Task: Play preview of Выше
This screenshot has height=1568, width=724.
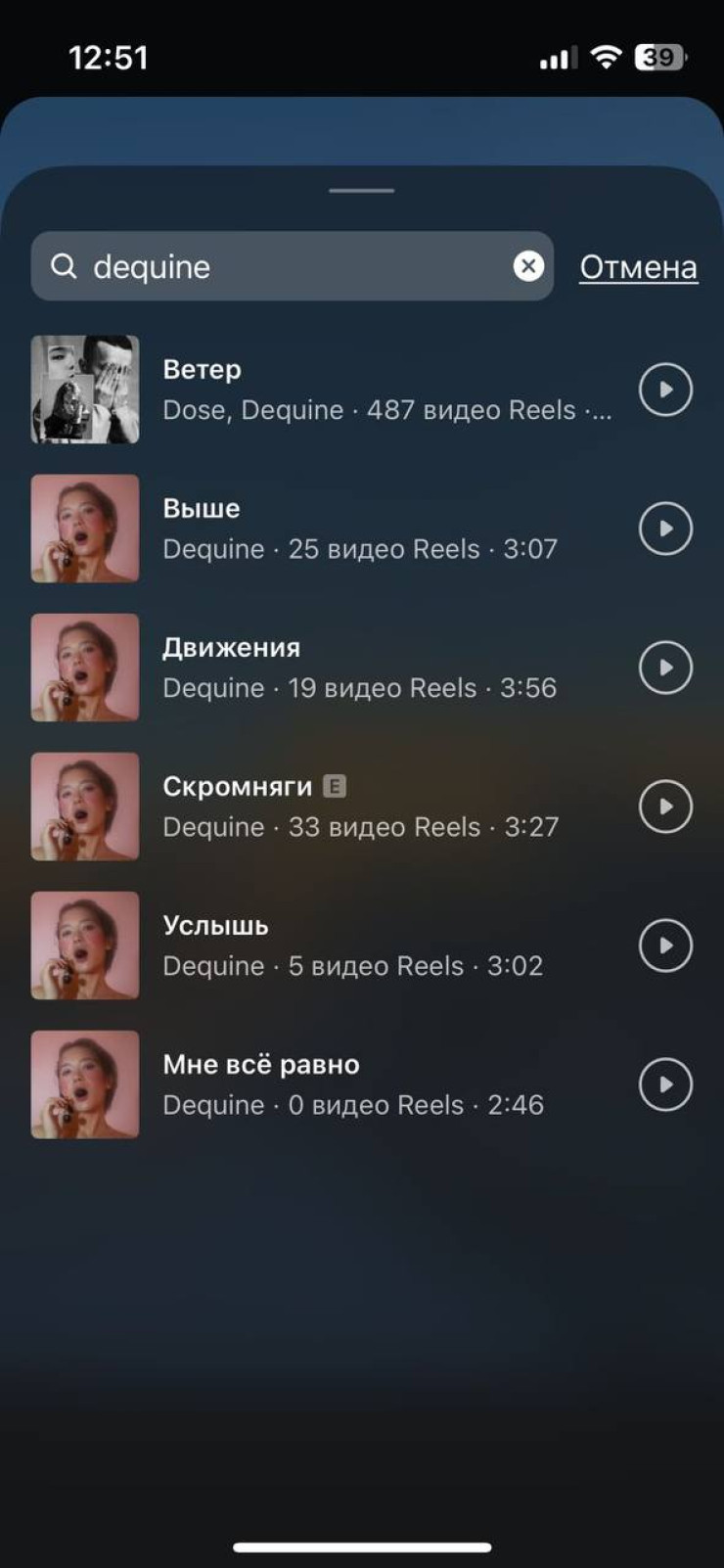Action: (665, 529)
